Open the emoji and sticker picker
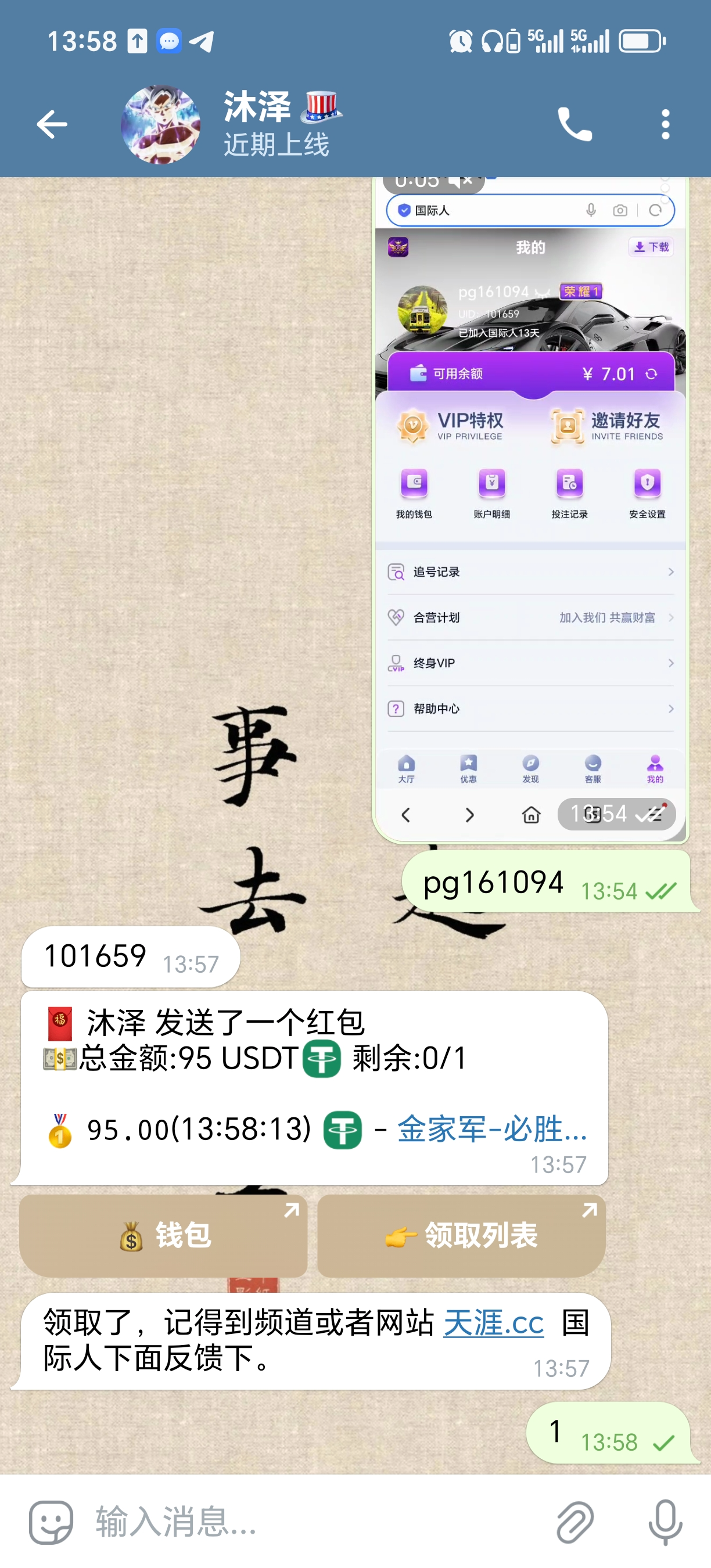The width and height of the screenshot is (711, 1568). [x=51, y=1522]
